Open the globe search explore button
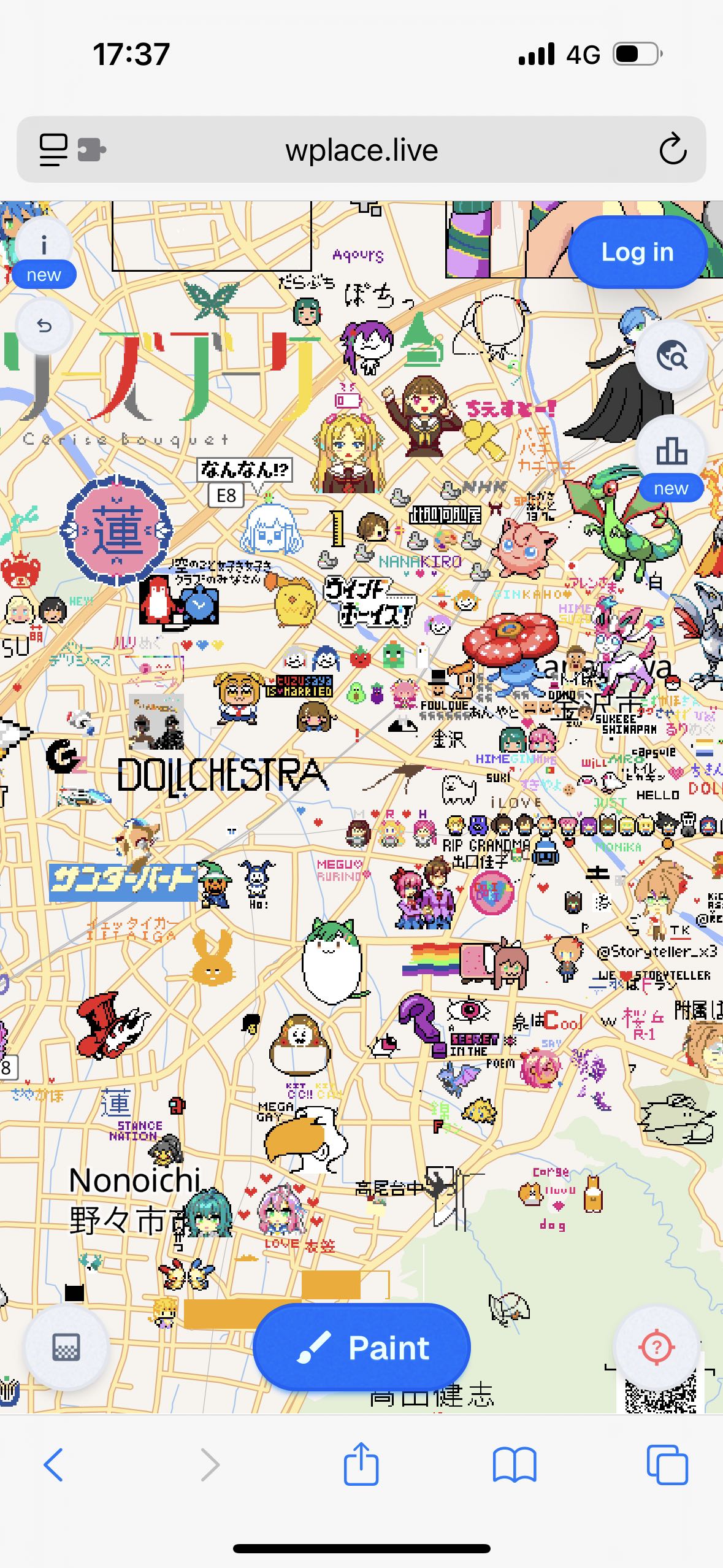This screenshot has height=1568, width=723. (x=671, y=355)
